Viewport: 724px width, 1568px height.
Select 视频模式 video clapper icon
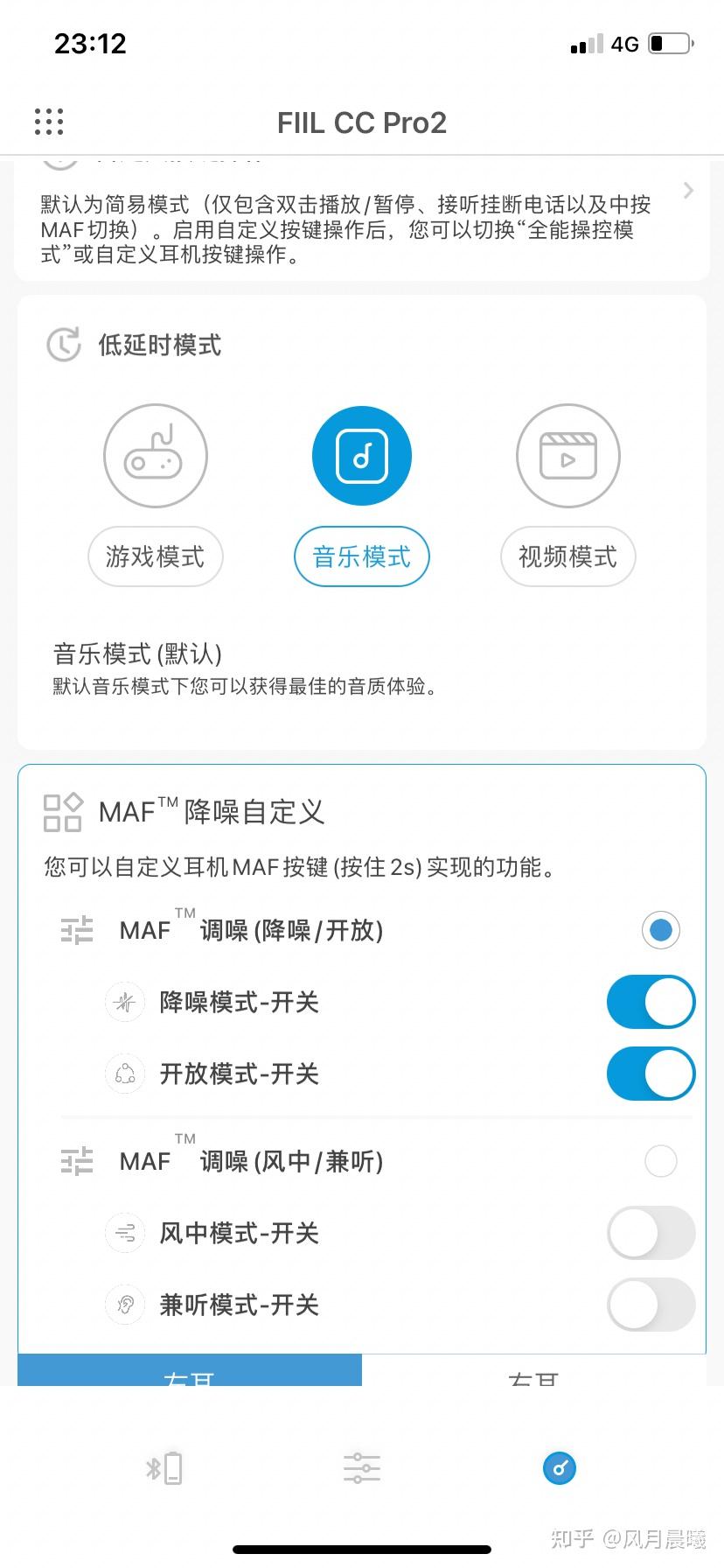tap(567, 456)
